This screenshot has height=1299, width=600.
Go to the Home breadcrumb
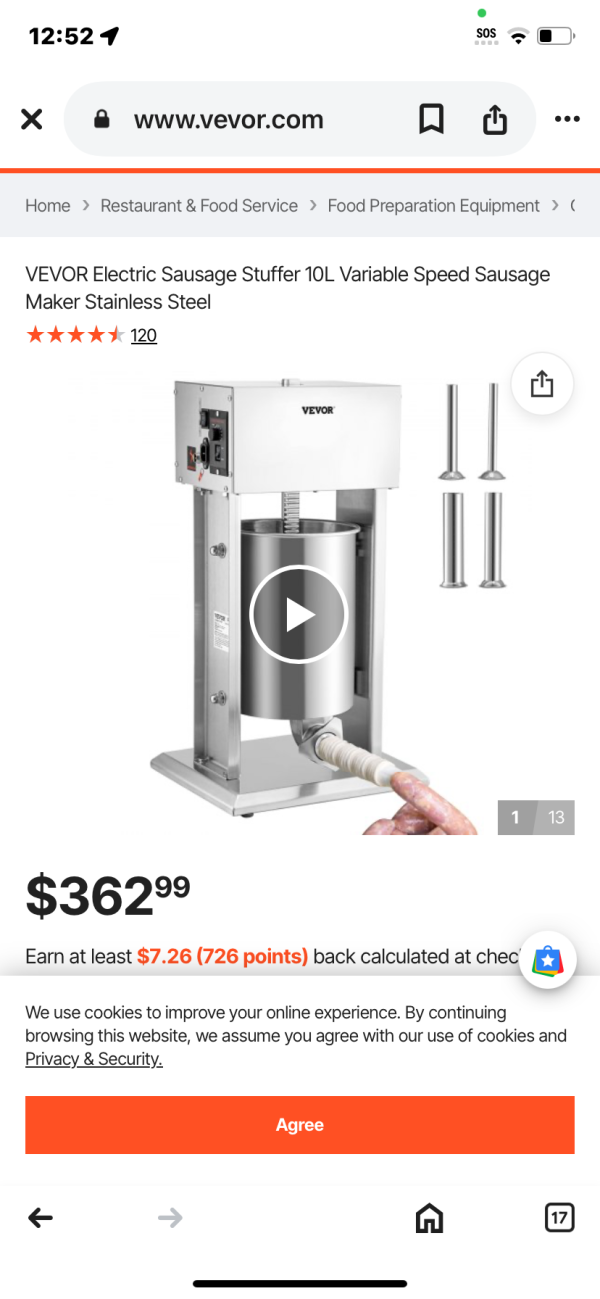click(x=48, y=206)
